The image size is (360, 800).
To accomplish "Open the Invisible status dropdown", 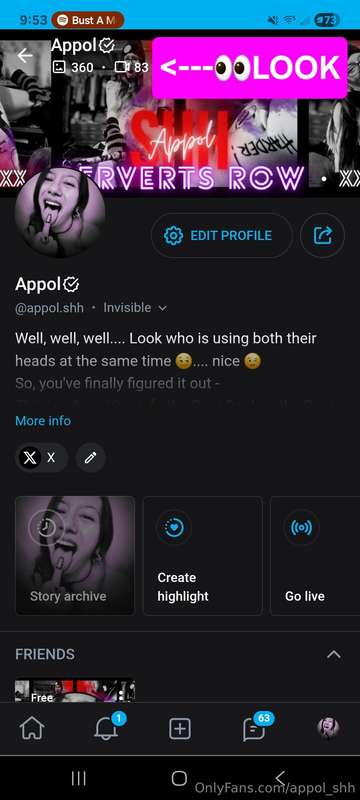I will coord(135,308).
